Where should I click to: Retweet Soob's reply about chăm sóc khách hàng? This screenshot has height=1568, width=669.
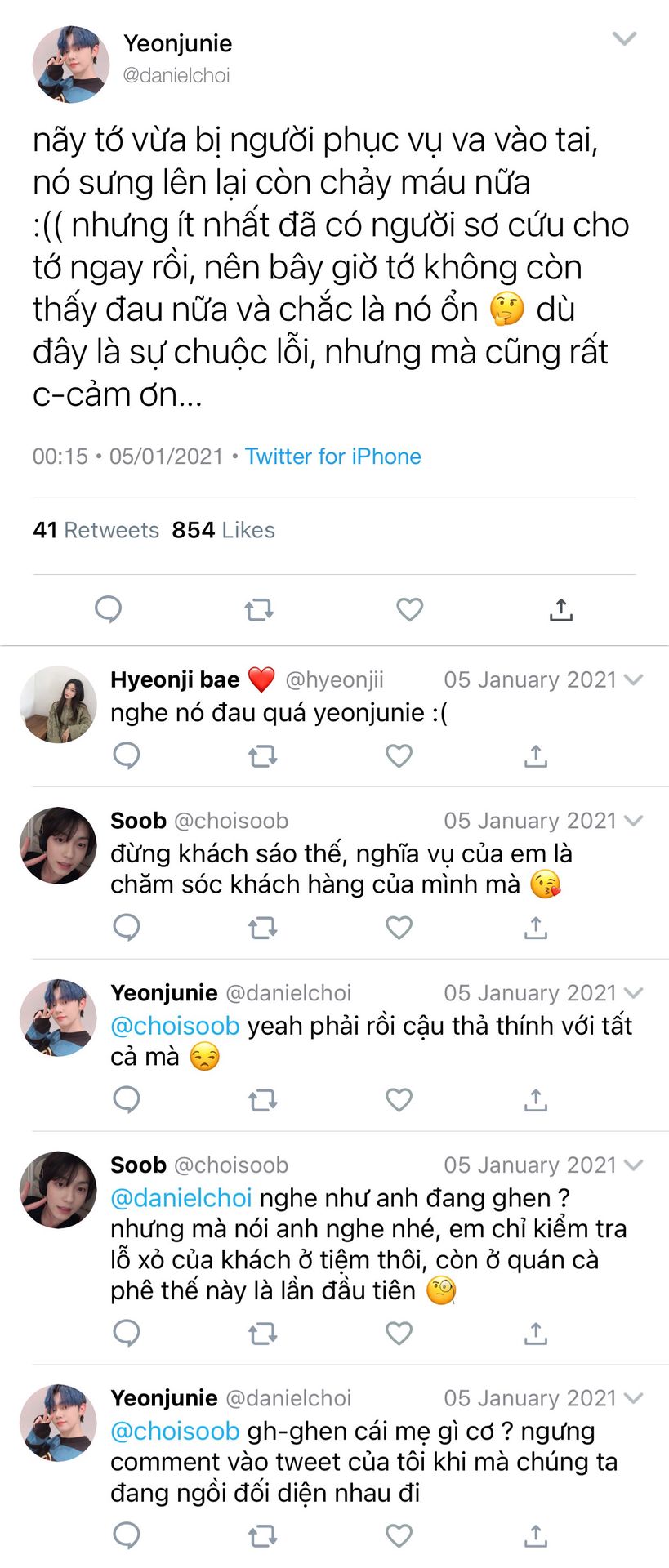click(x=262, y=928)
